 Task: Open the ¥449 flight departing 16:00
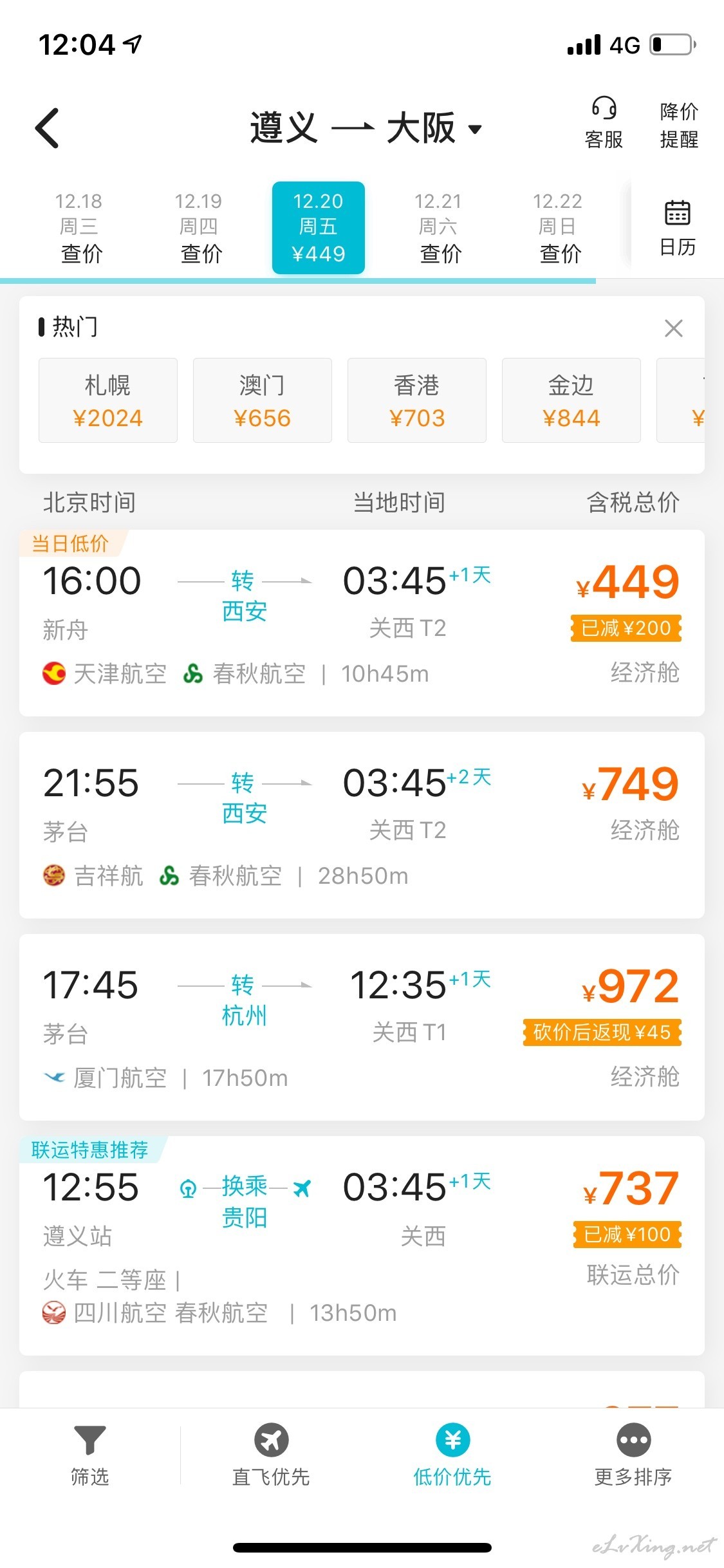[362, 623]
